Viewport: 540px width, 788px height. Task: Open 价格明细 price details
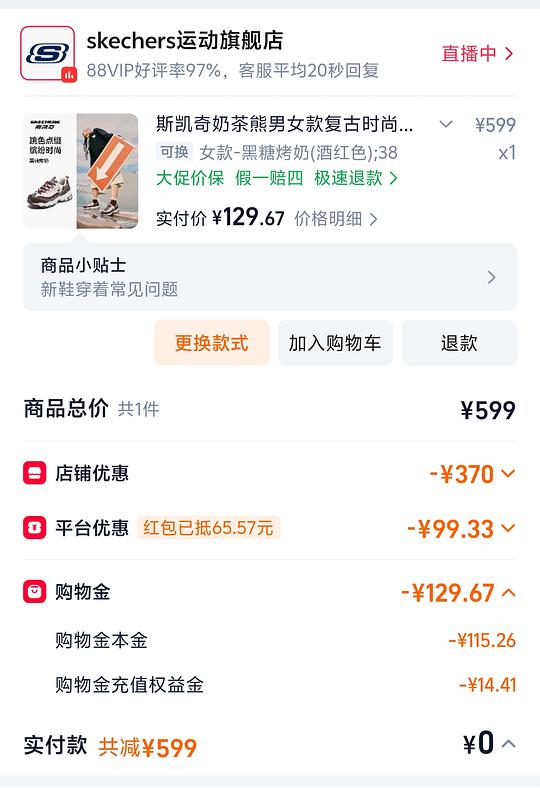point(336,219)
